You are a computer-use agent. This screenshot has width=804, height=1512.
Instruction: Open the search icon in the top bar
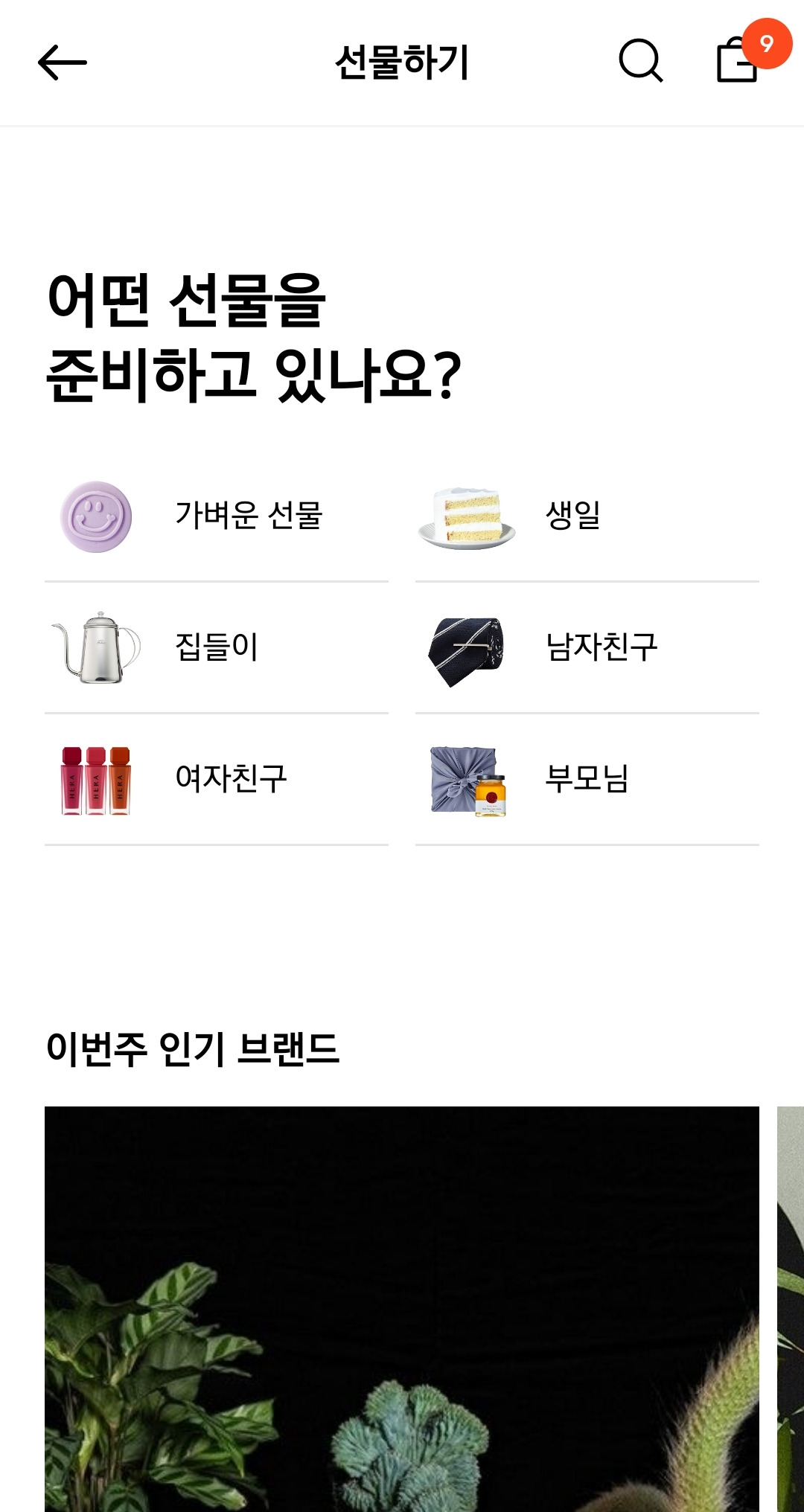(641, 63)
